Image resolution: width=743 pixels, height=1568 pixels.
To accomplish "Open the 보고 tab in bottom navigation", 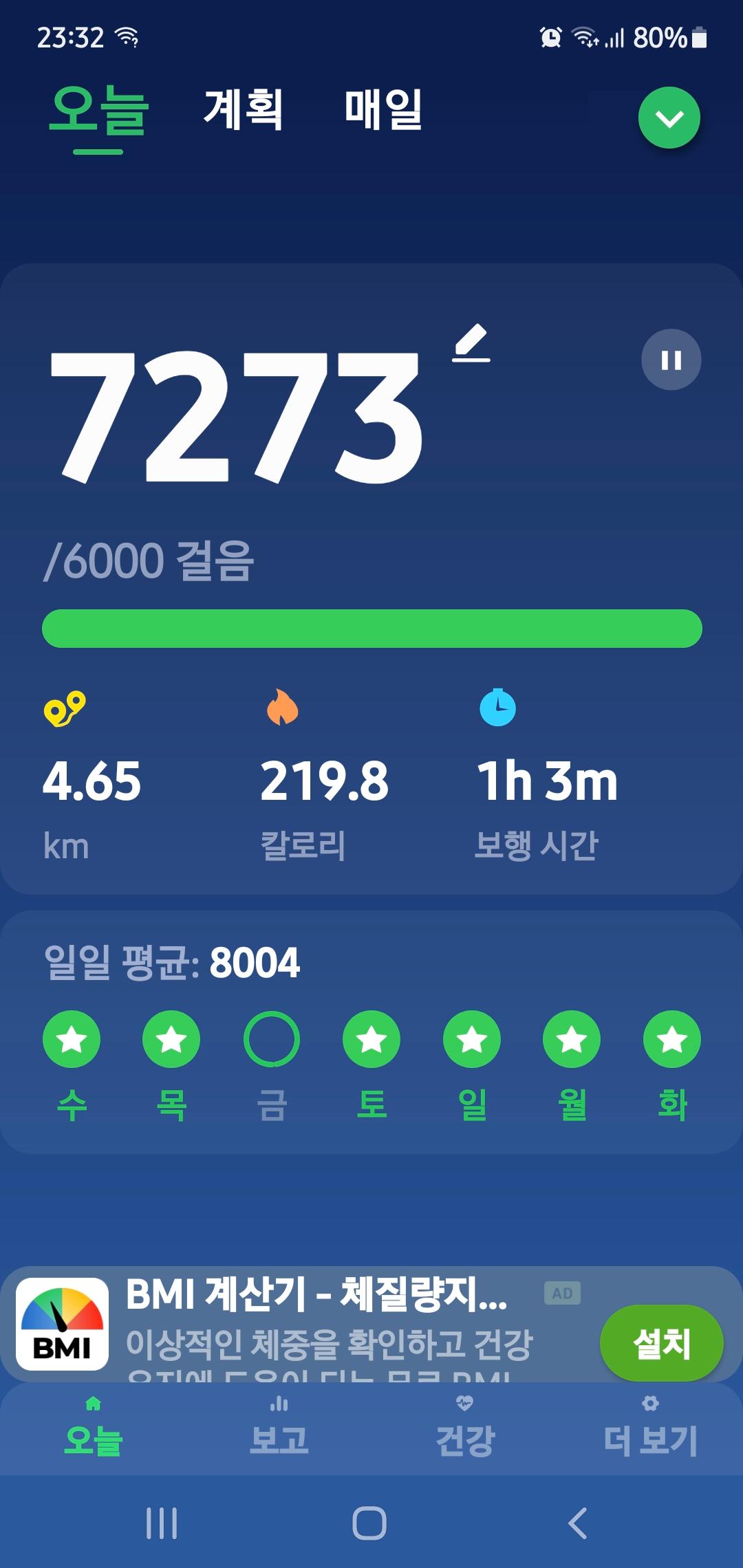I will point(279,1428).
